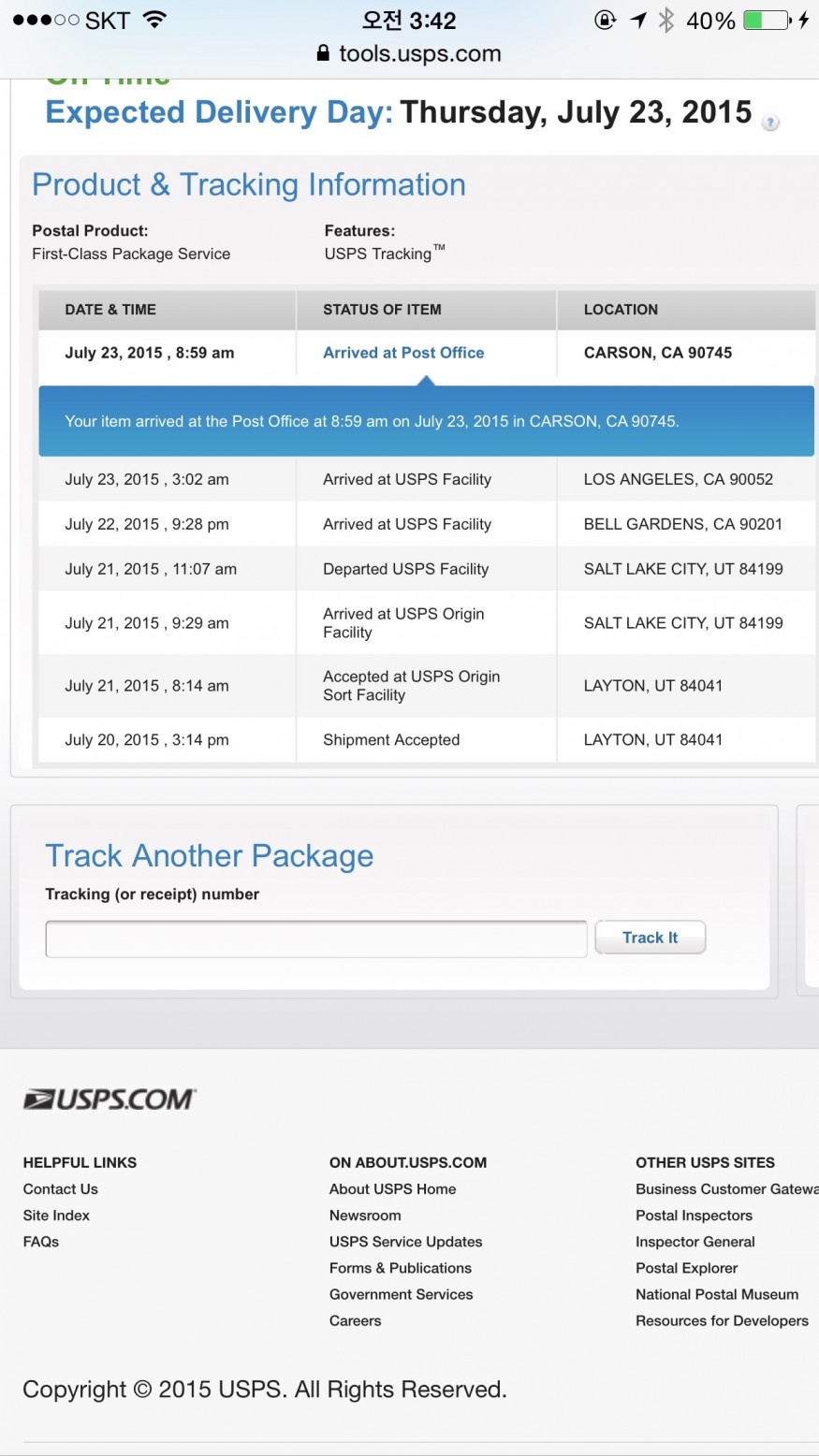
Task: Focus the tracking number input field
Action: point(316,939)
